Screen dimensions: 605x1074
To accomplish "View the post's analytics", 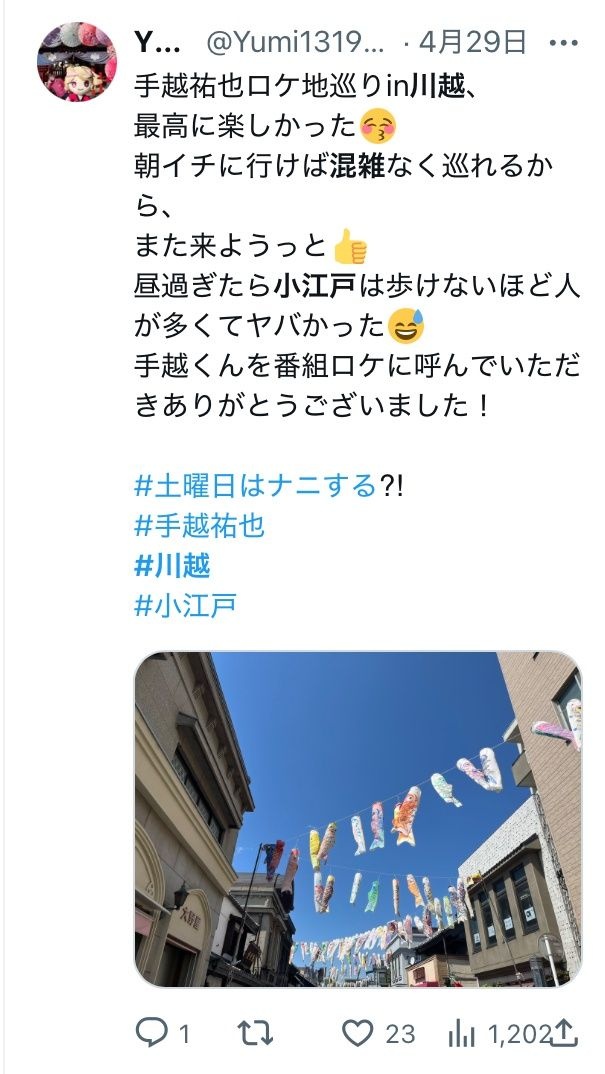I will coord(499,1032).
